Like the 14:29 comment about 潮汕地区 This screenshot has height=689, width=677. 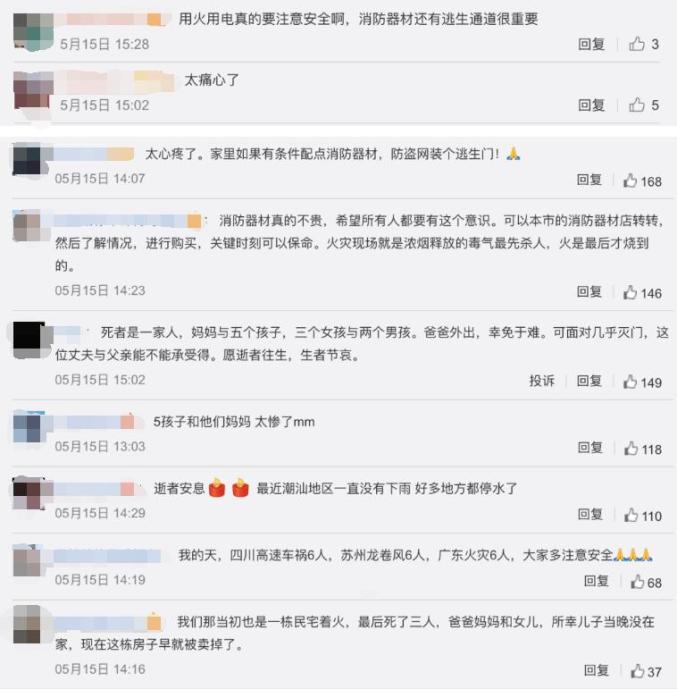pos(643,516)
